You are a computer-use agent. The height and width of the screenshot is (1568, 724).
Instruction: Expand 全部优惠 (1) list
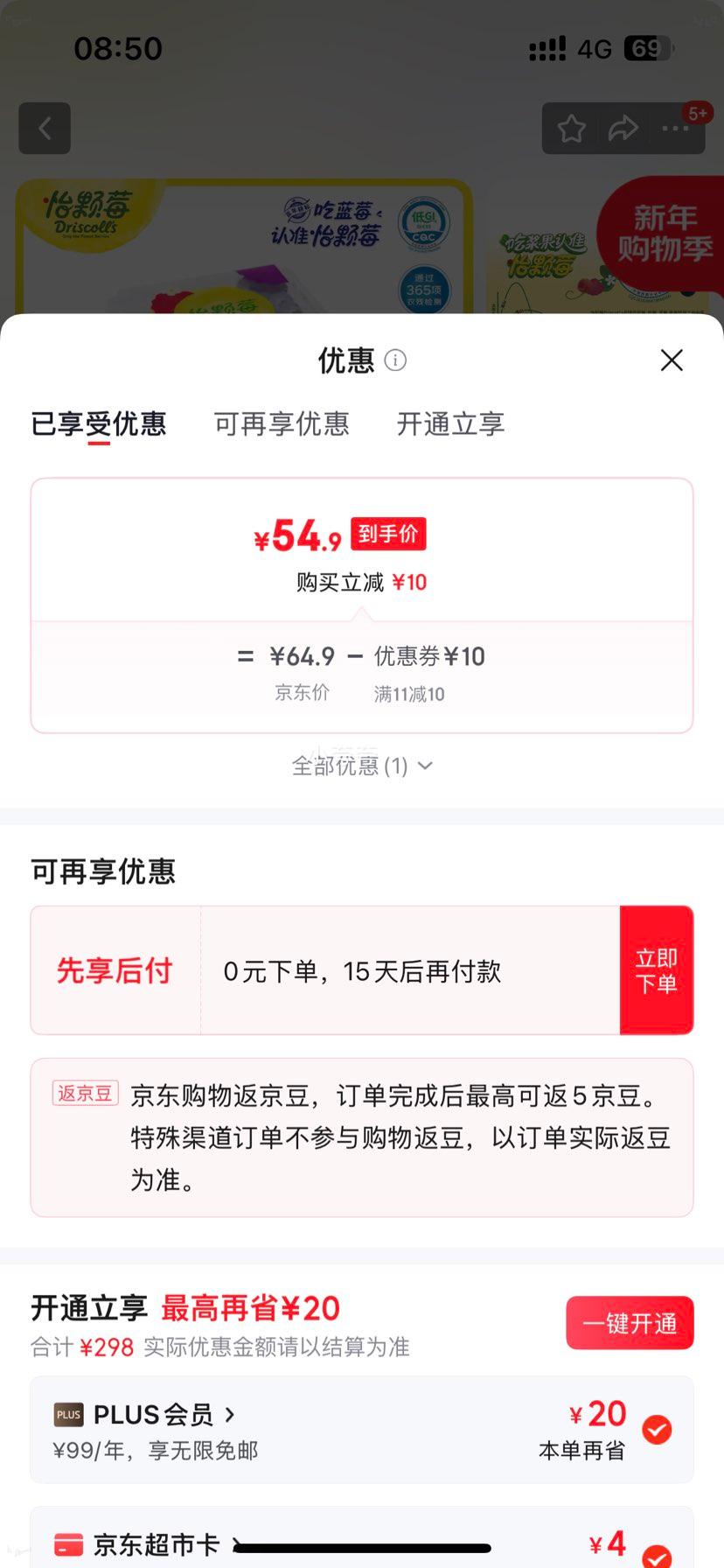362,766
